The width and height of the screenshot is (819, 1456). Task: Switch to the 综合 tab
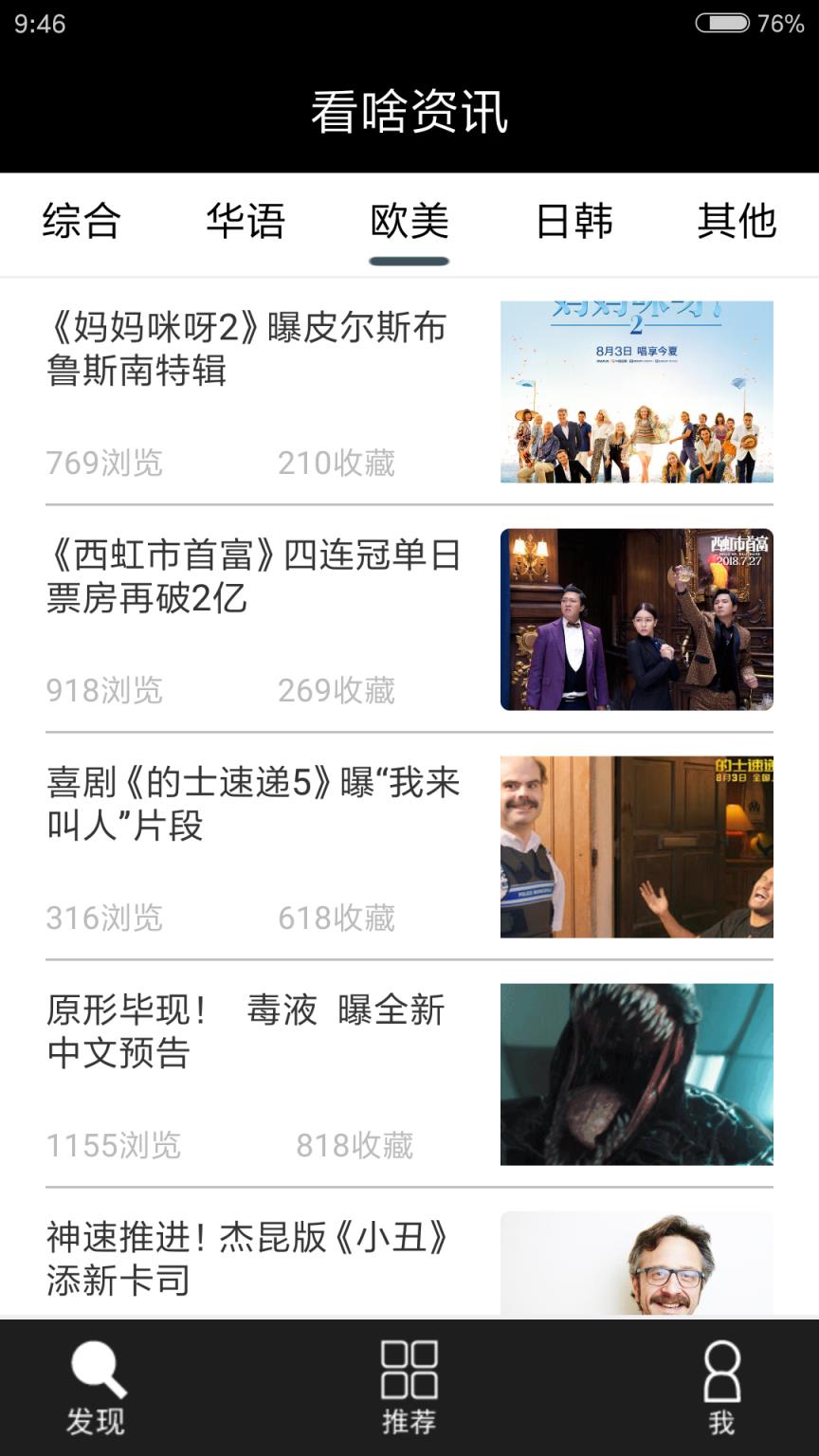click(x=81, y=222)
